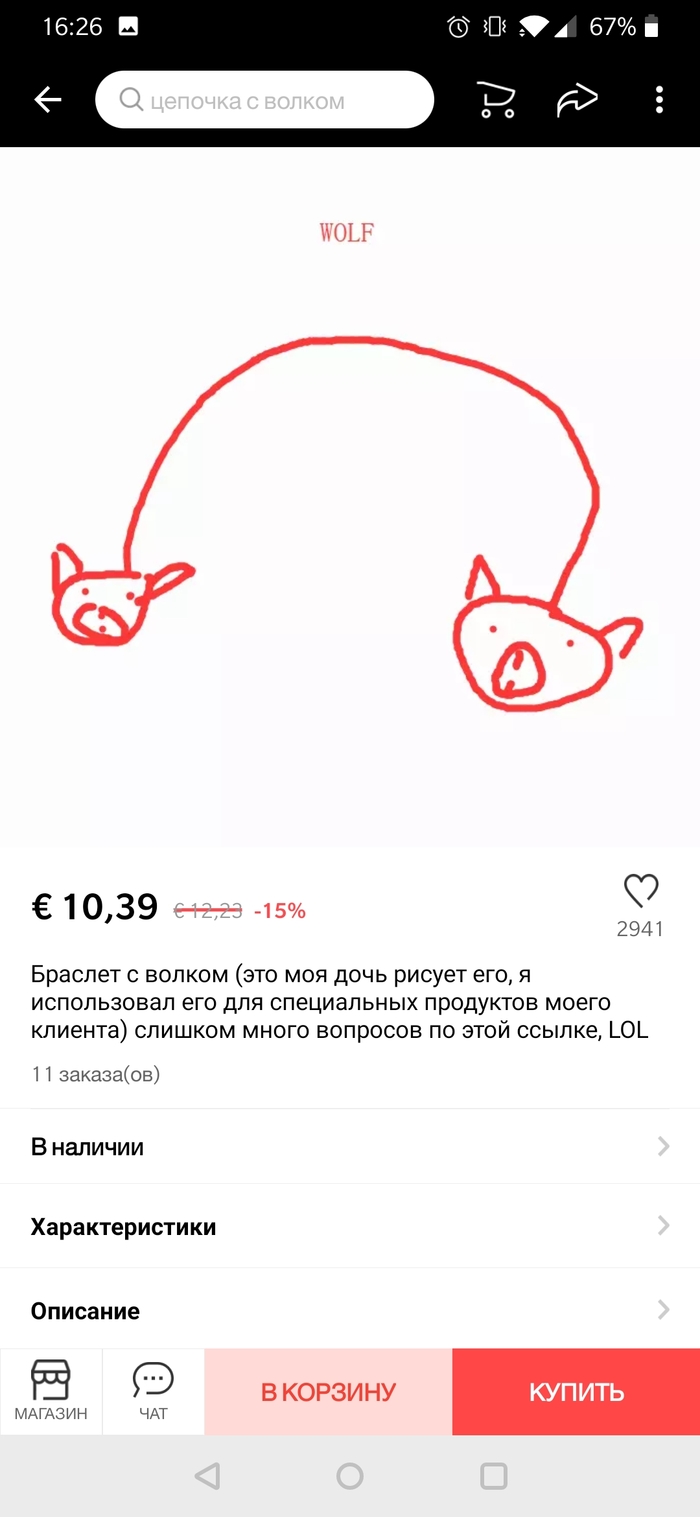Buy now with 'Купить' button
The height and width of the screenshot is (1517, 700).
pos(576,1392)
